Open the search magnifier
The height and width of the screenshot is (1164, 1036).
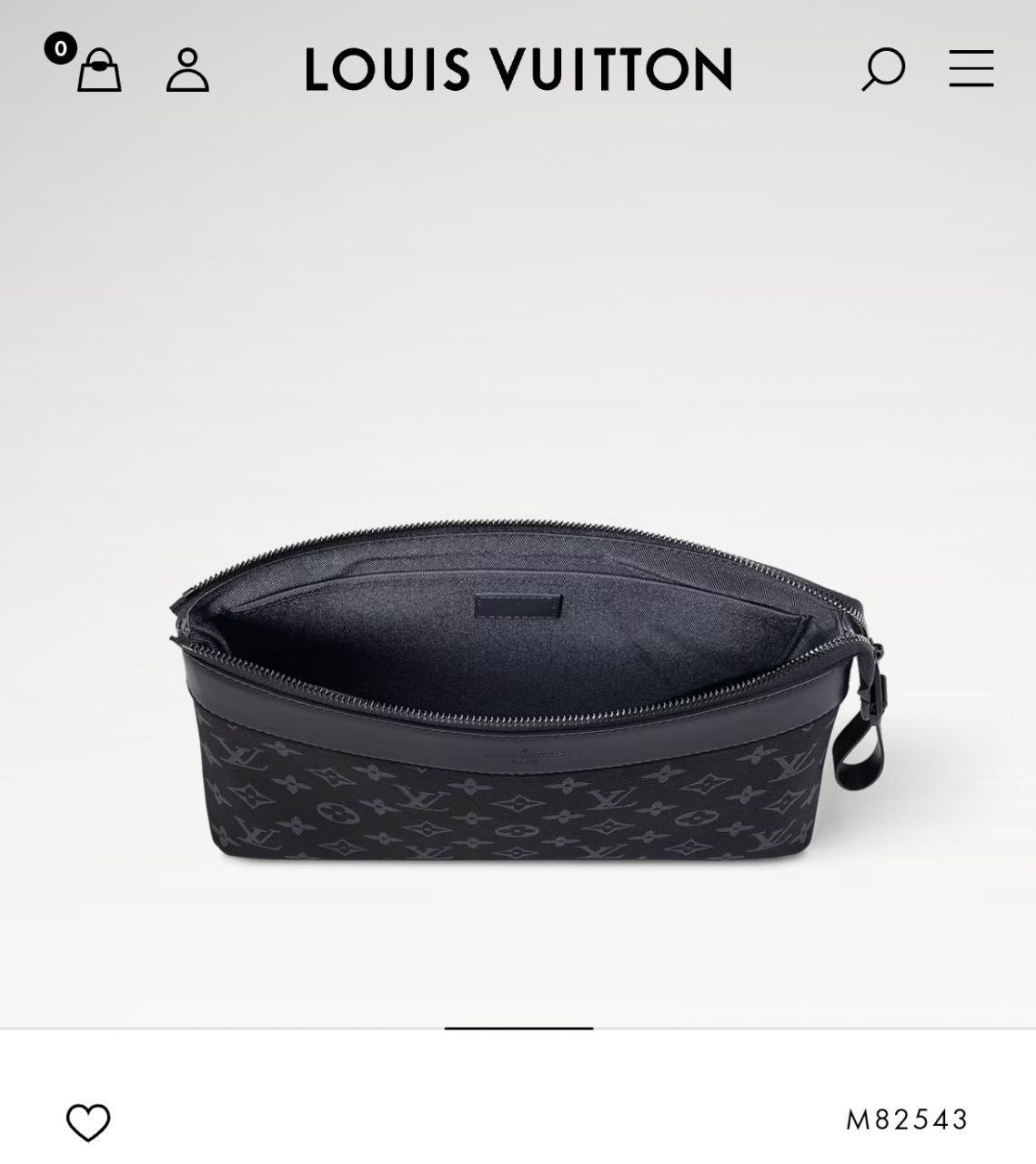[882, 69]
